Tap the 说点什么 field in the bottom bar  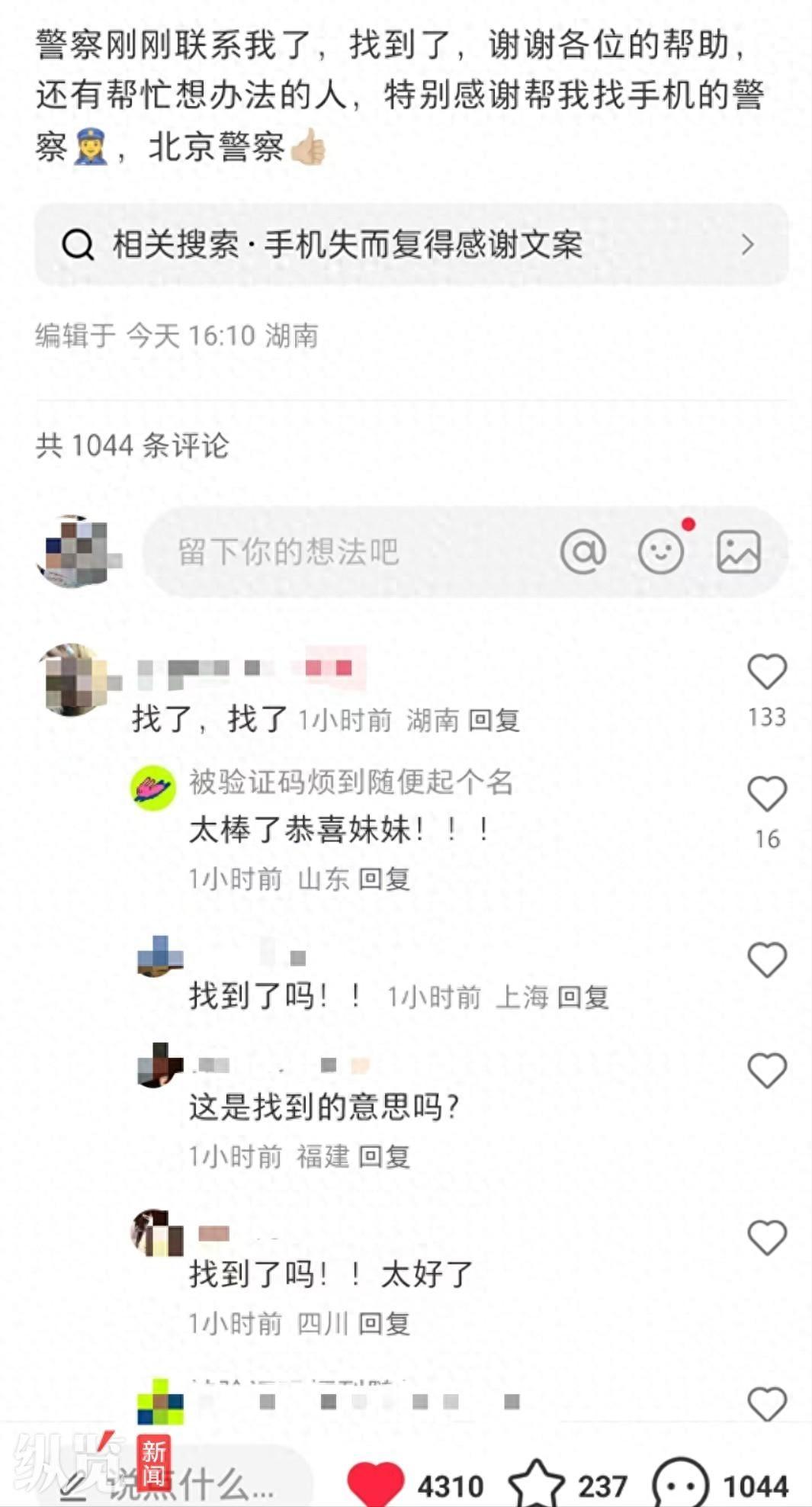[191, 1484]
